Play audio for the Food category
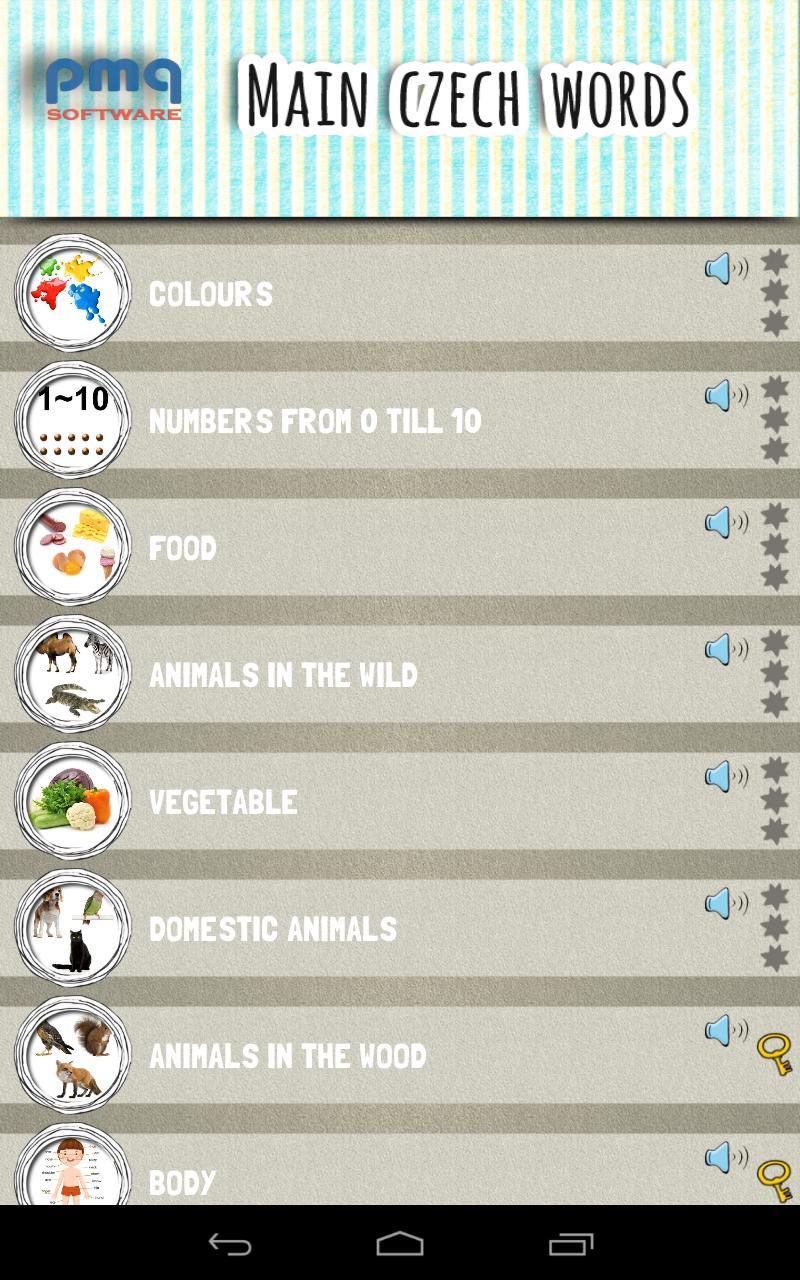The width and height of the screenshot is (800, 1280). 727,520
